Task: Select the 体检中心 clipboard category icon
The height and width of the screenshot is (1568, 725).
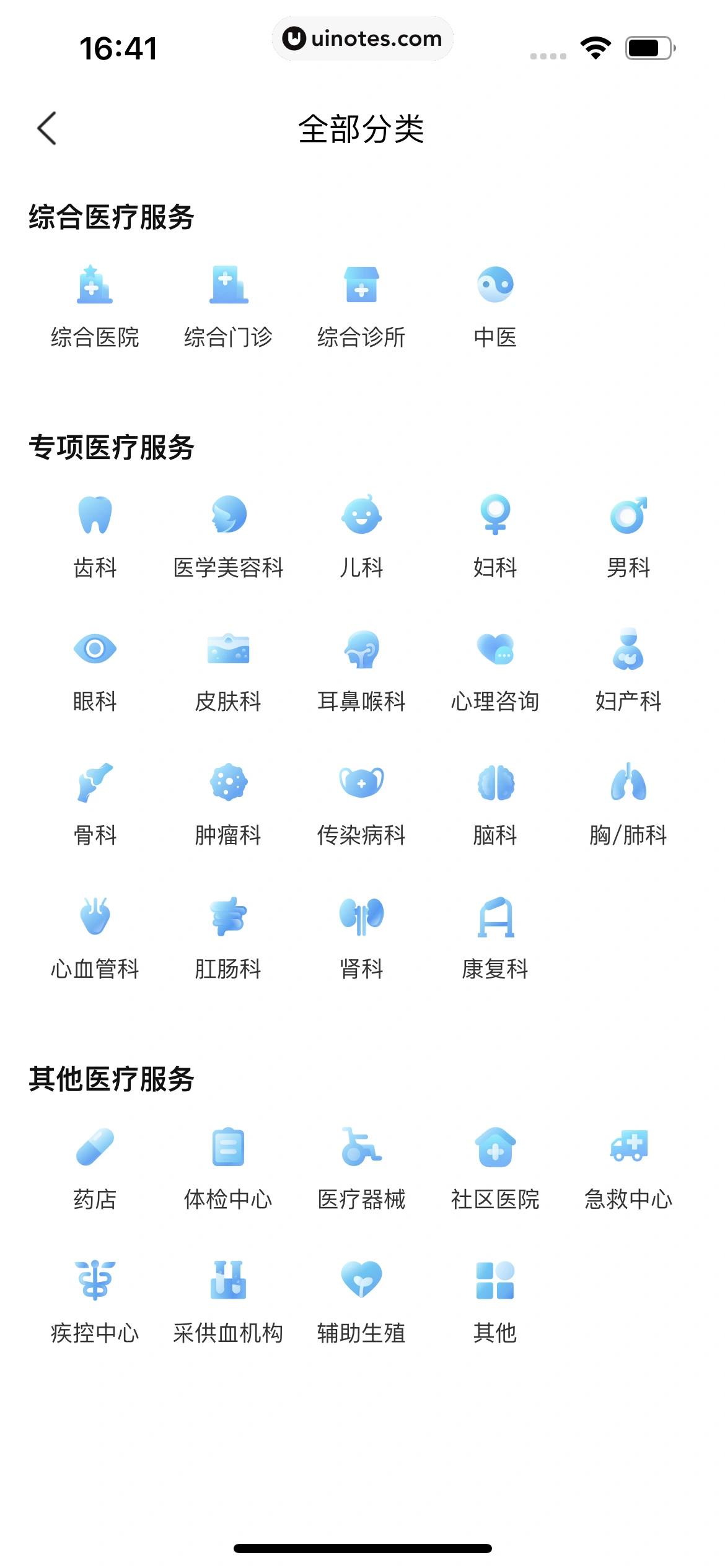Action: pyautogui.click(x=228, y=1147)
